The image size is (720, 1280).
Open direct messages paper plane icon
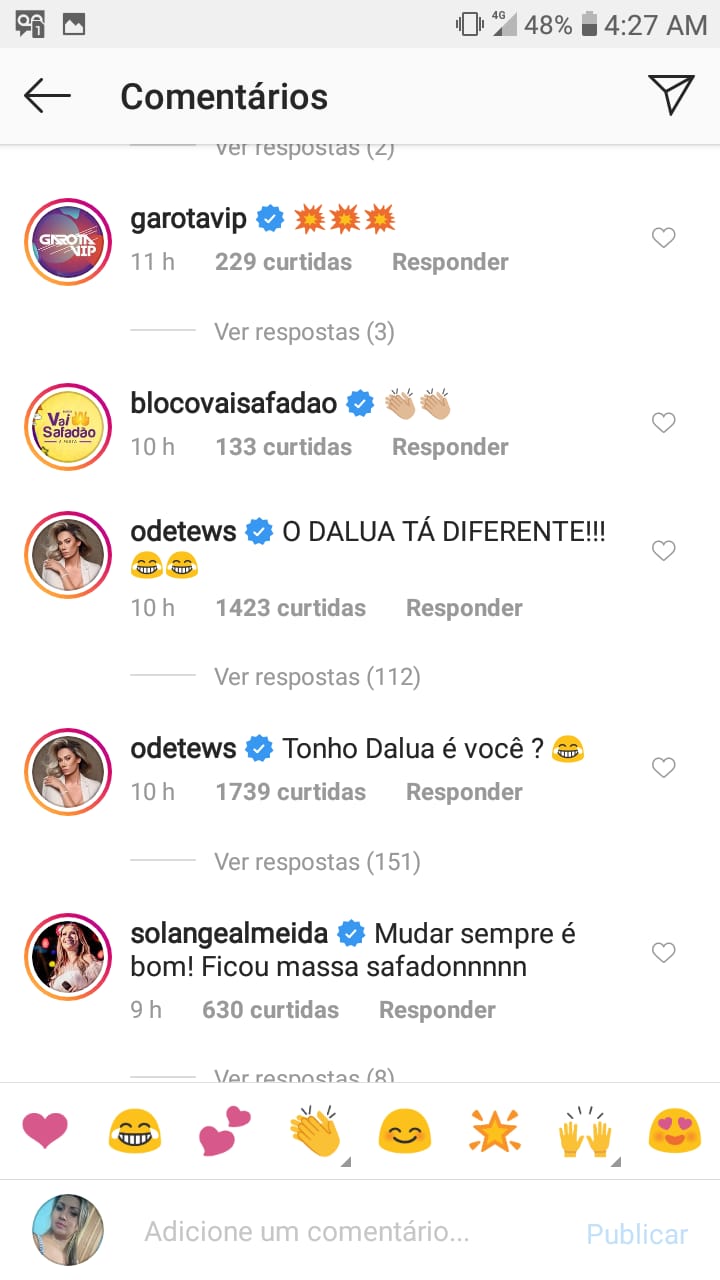point(671,95)
